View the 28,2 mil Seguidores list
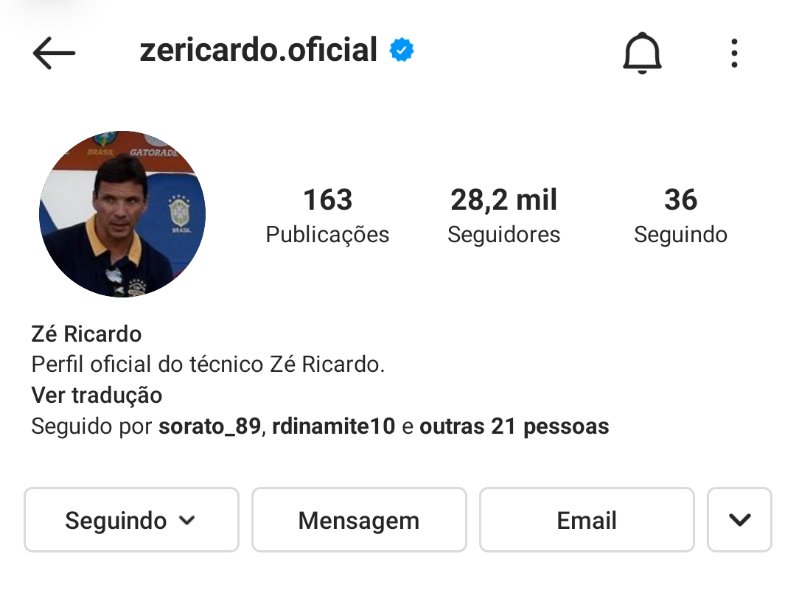796x607 pixels. coord(504,215)
